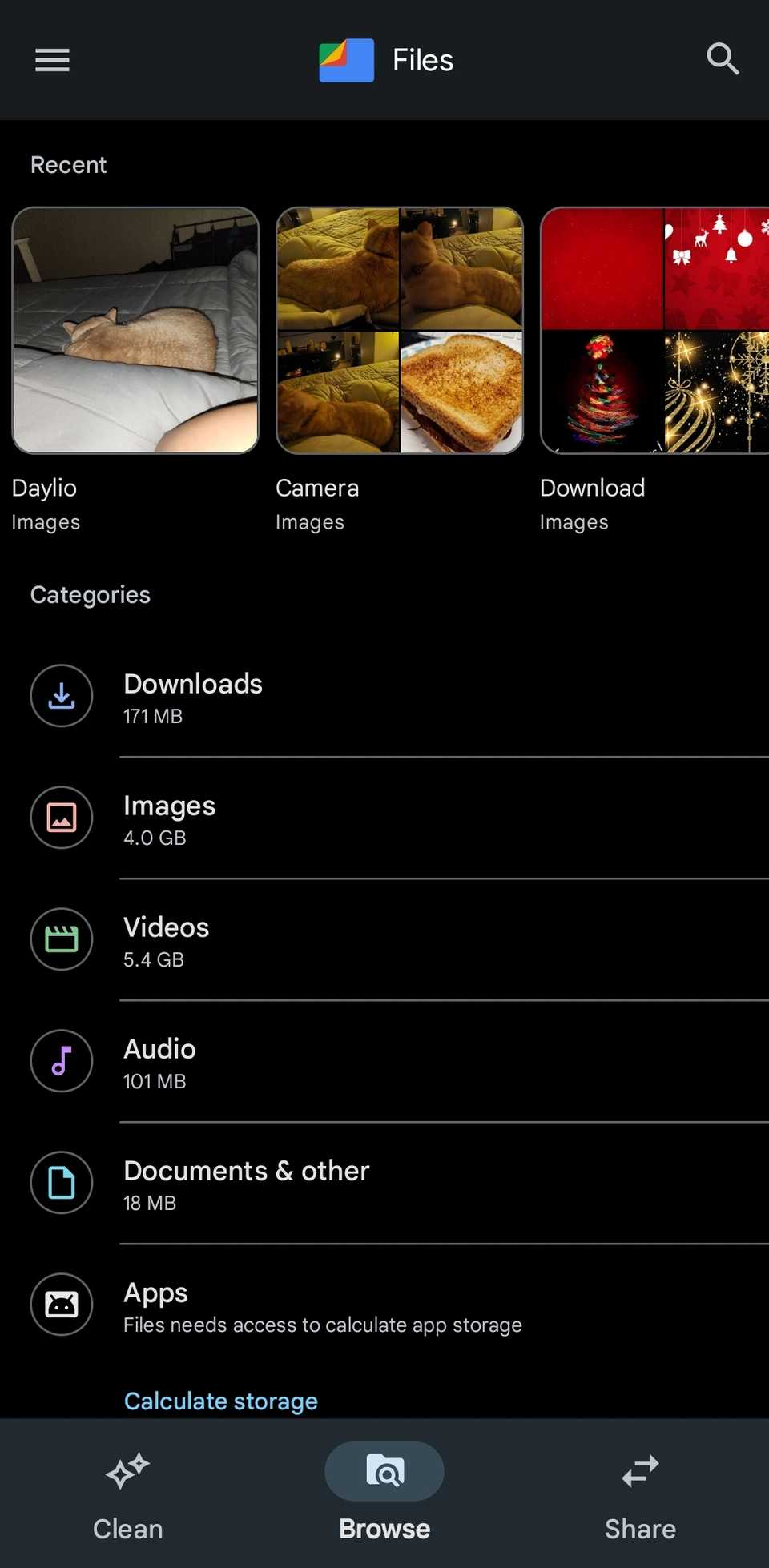The width and height of the screenshot is (769, 1568).
Task: Open the Download recent images tile
Action: [x=654, y=331]
